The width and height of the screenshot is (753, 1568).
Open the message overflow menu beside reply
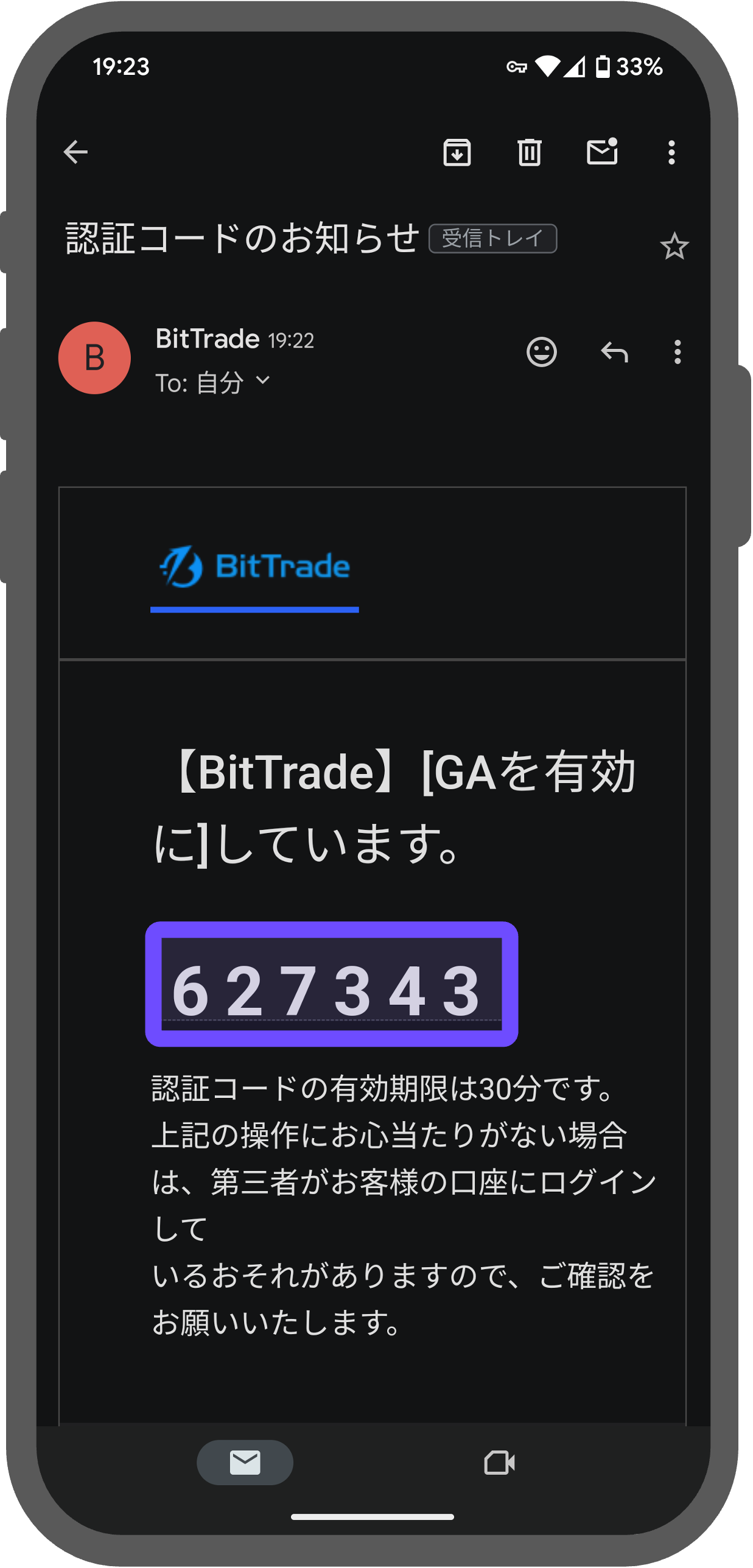[678, 352]
